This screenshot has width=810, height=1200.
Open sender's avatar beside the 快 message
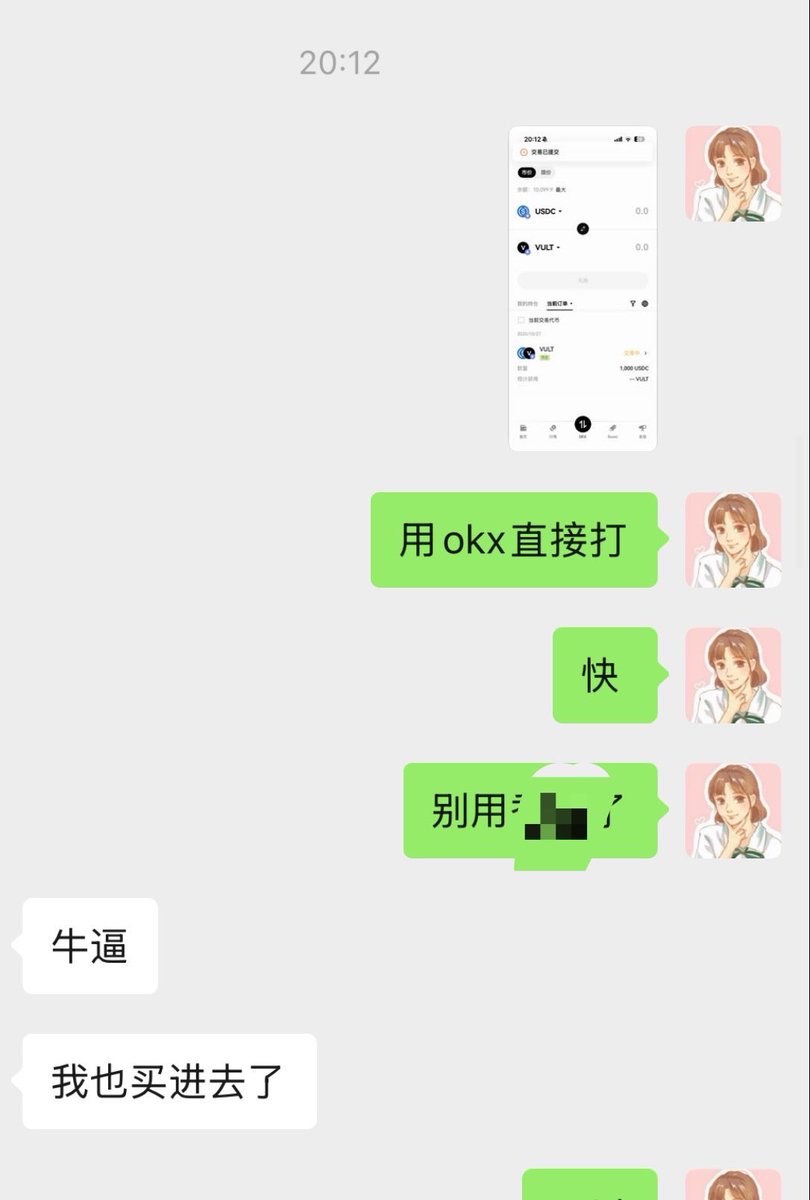pos(733,675)
